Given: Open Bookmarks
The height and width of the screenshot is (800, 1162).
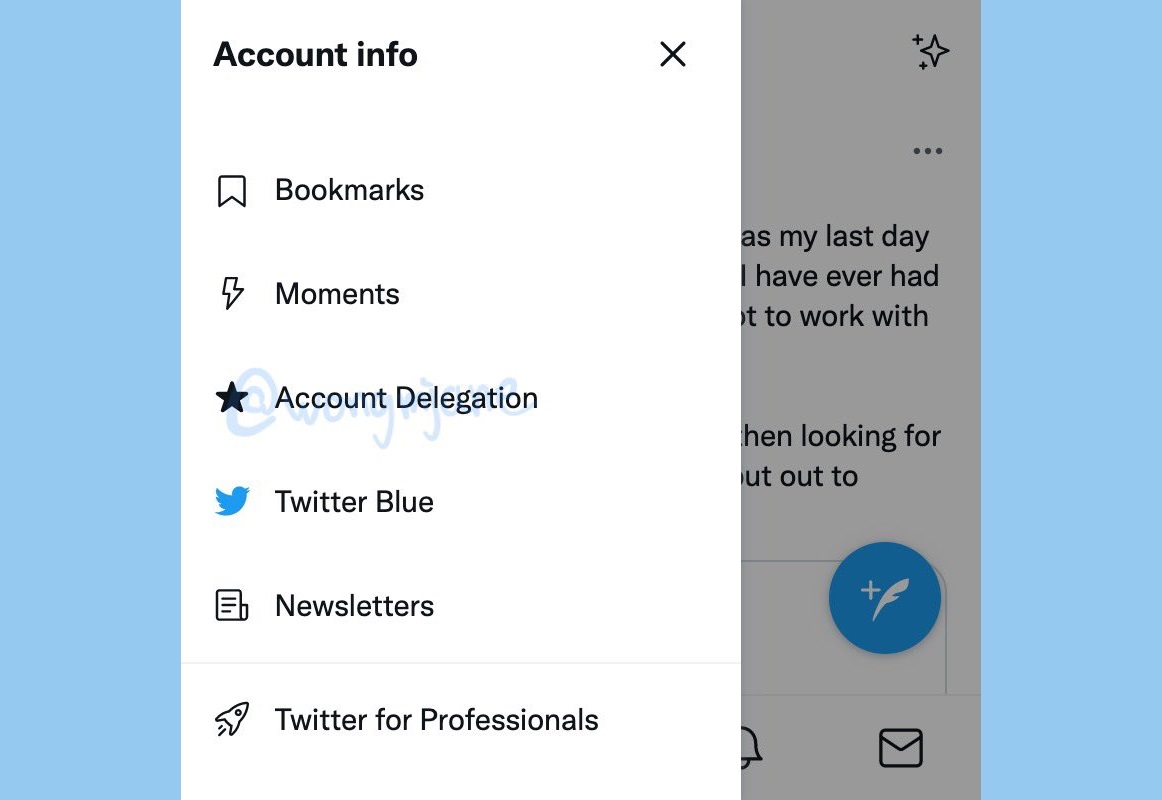Looking at the screenshot, I should 349,190.
